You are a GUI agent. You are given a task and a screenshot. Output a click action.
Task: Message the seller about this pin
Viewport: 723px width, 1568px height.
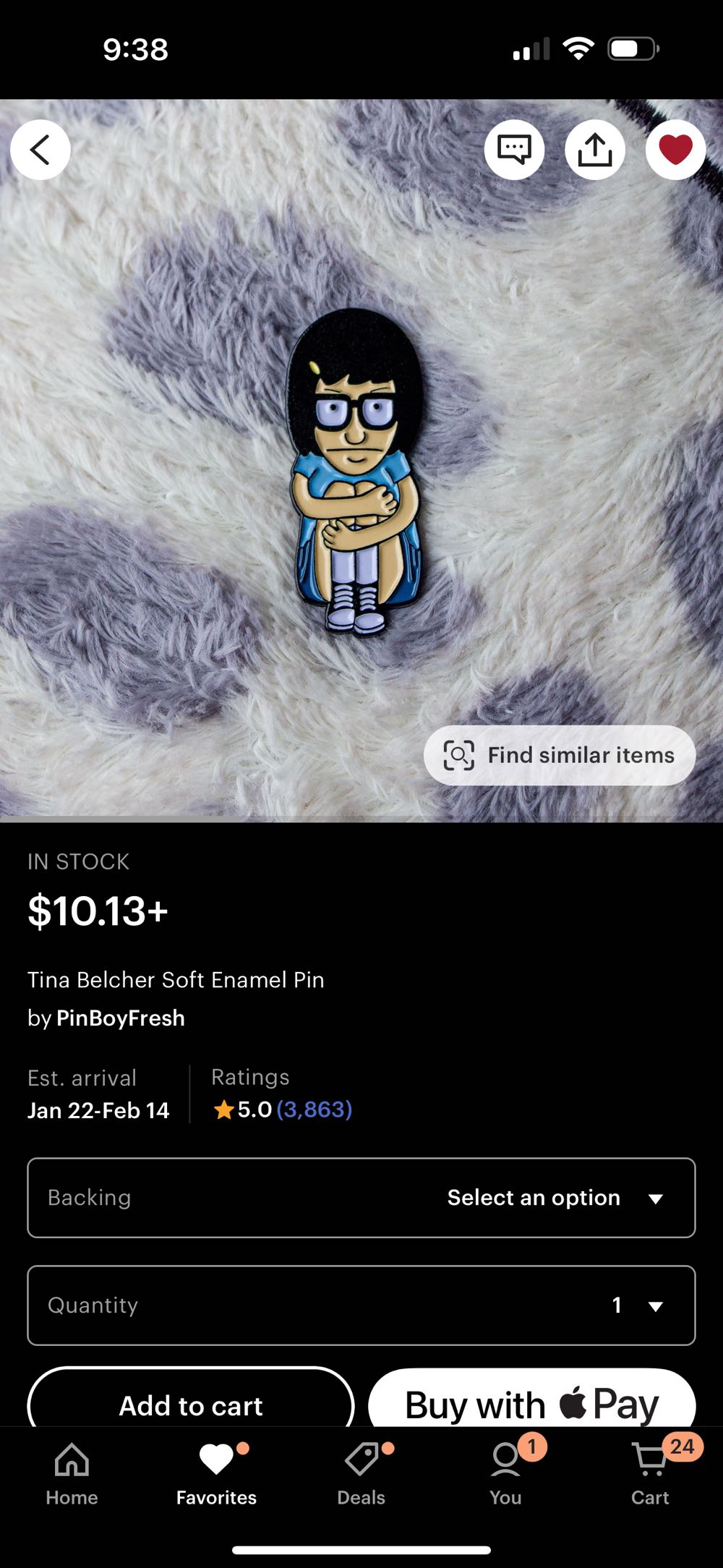tap(514, 150)
